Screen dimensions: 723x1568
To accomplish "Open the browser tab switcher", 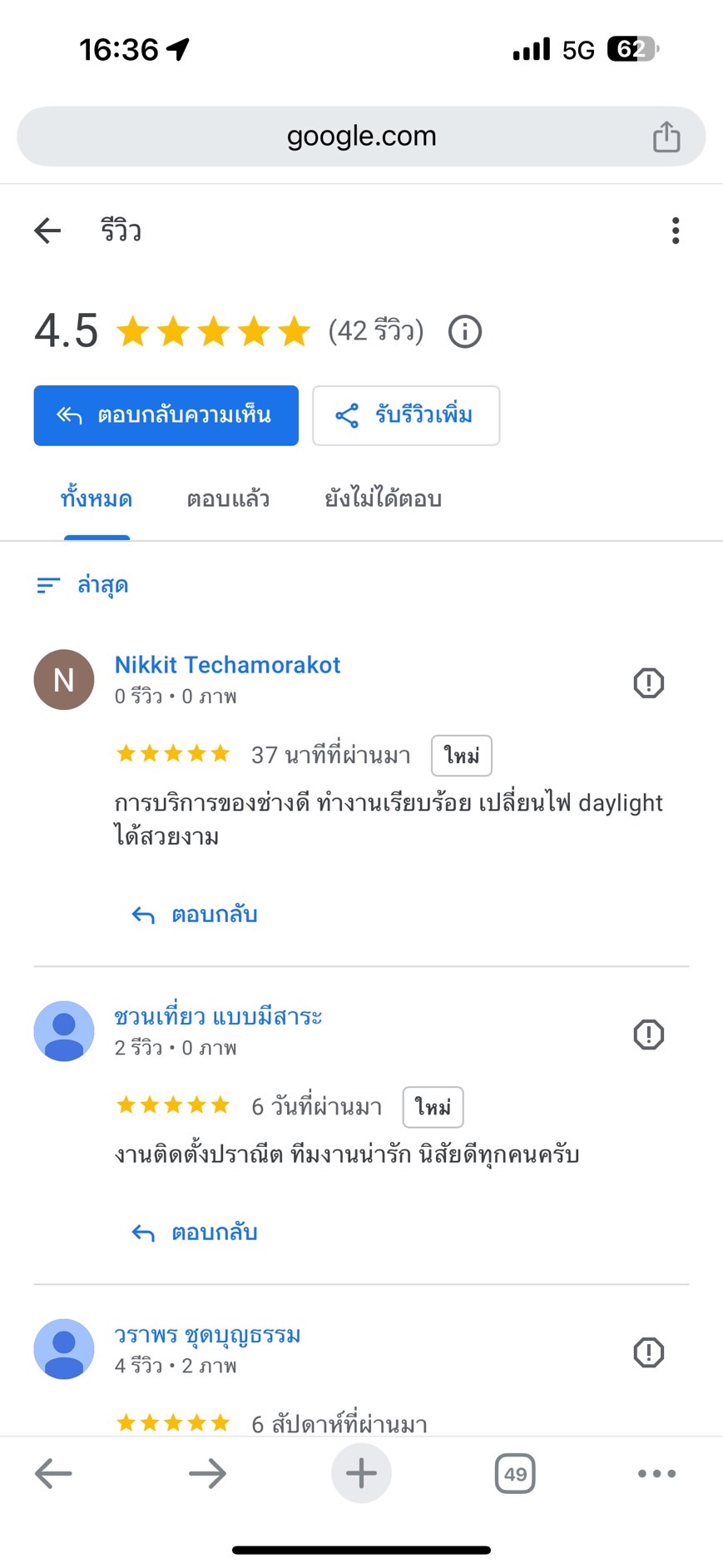I will 515,1473.
